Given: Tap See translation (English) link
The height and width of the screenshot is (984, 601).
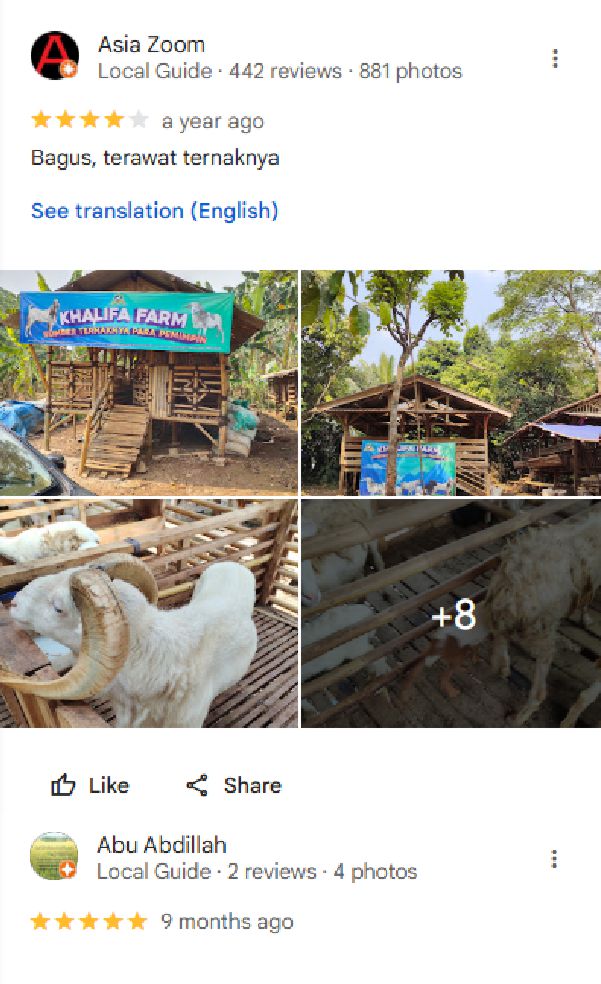Looking at the screenshot, I should coord(154,211).
